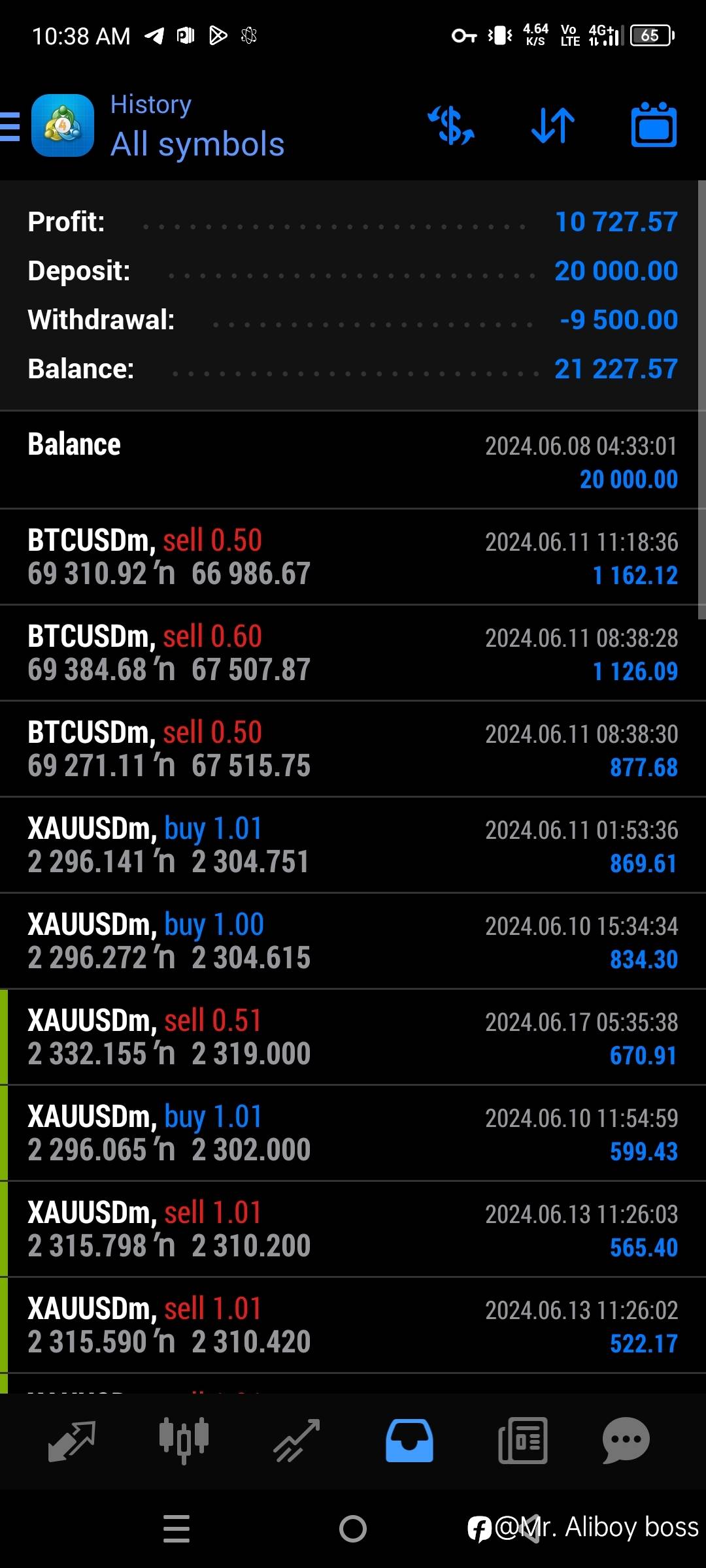Expand BTCUSDm trade with profit 877.68
The width and height of the screenshot is (706, 1568).
click(353, 749)
